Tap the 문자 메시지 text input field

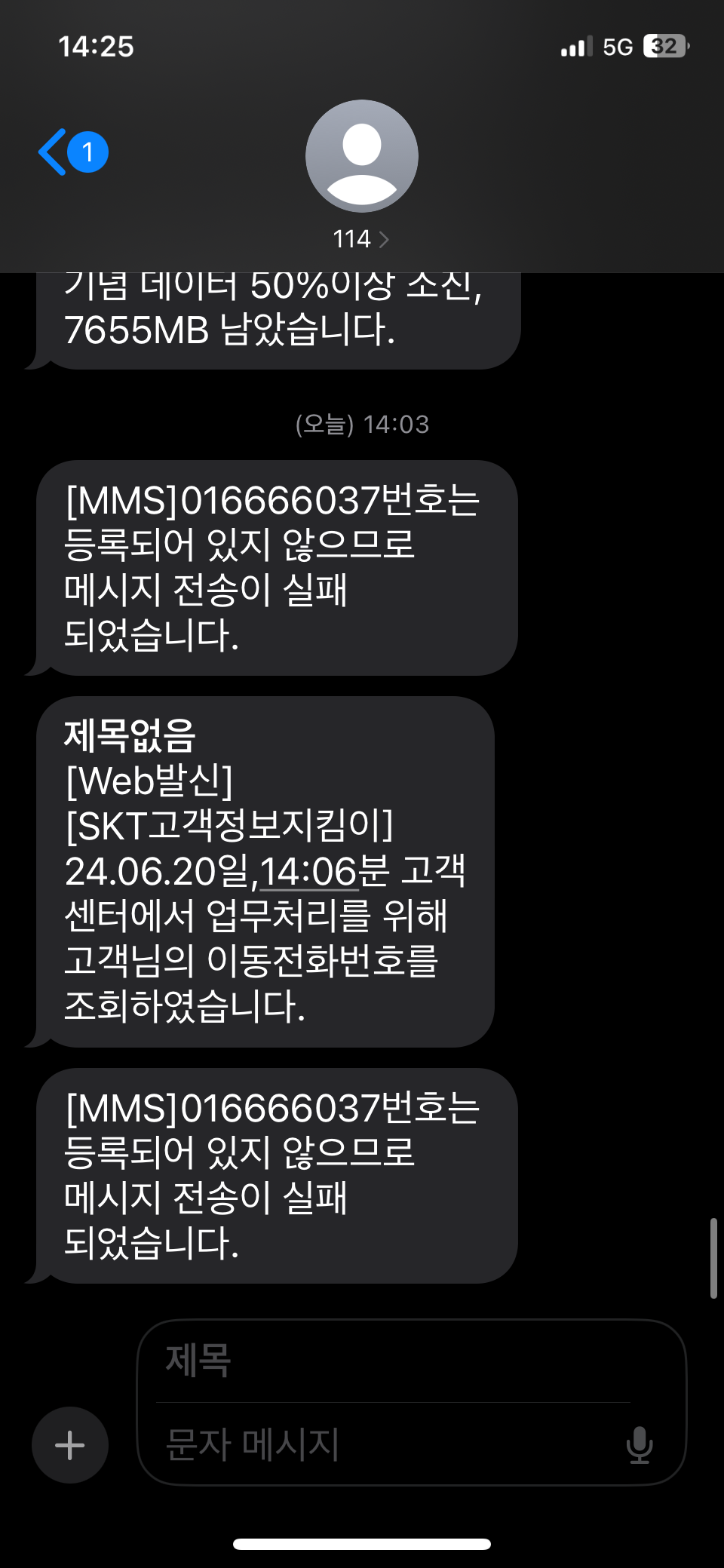pos(385,1445)
